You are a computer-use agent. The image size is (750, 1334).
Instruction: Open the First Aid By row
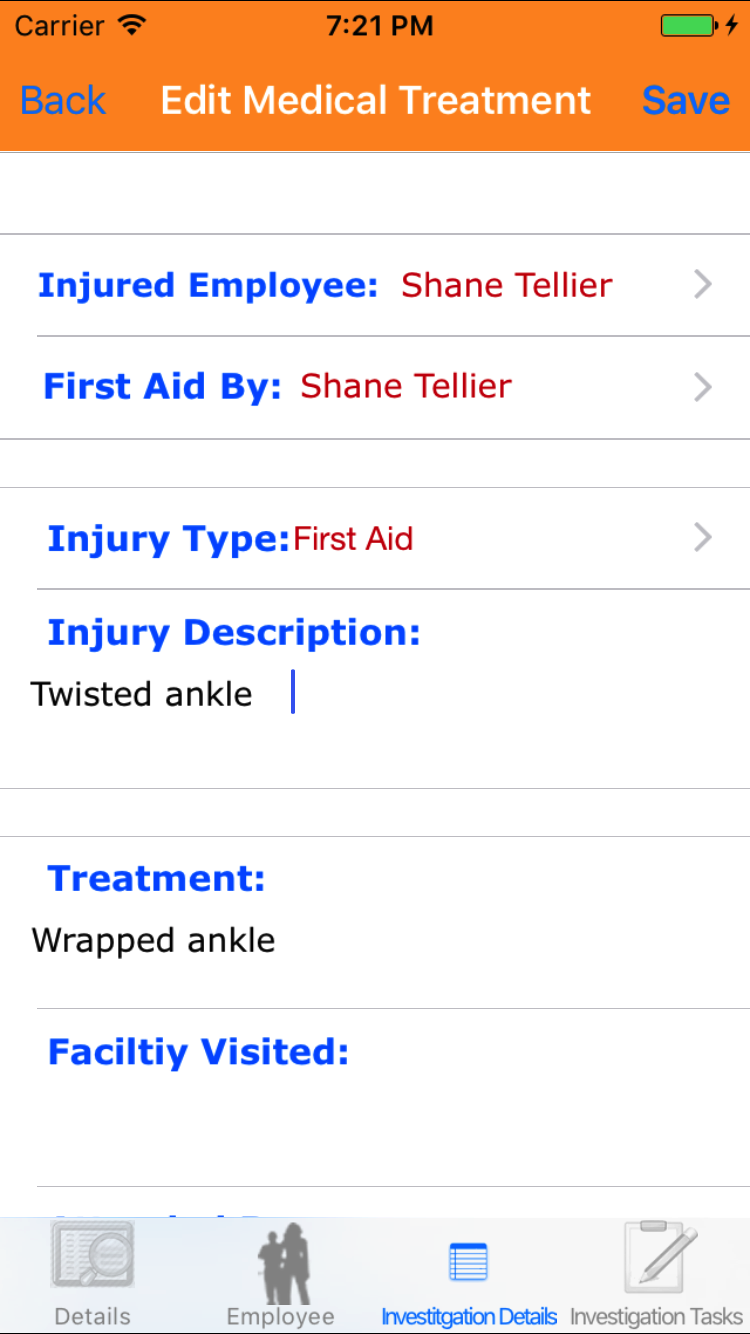(375, 387)
